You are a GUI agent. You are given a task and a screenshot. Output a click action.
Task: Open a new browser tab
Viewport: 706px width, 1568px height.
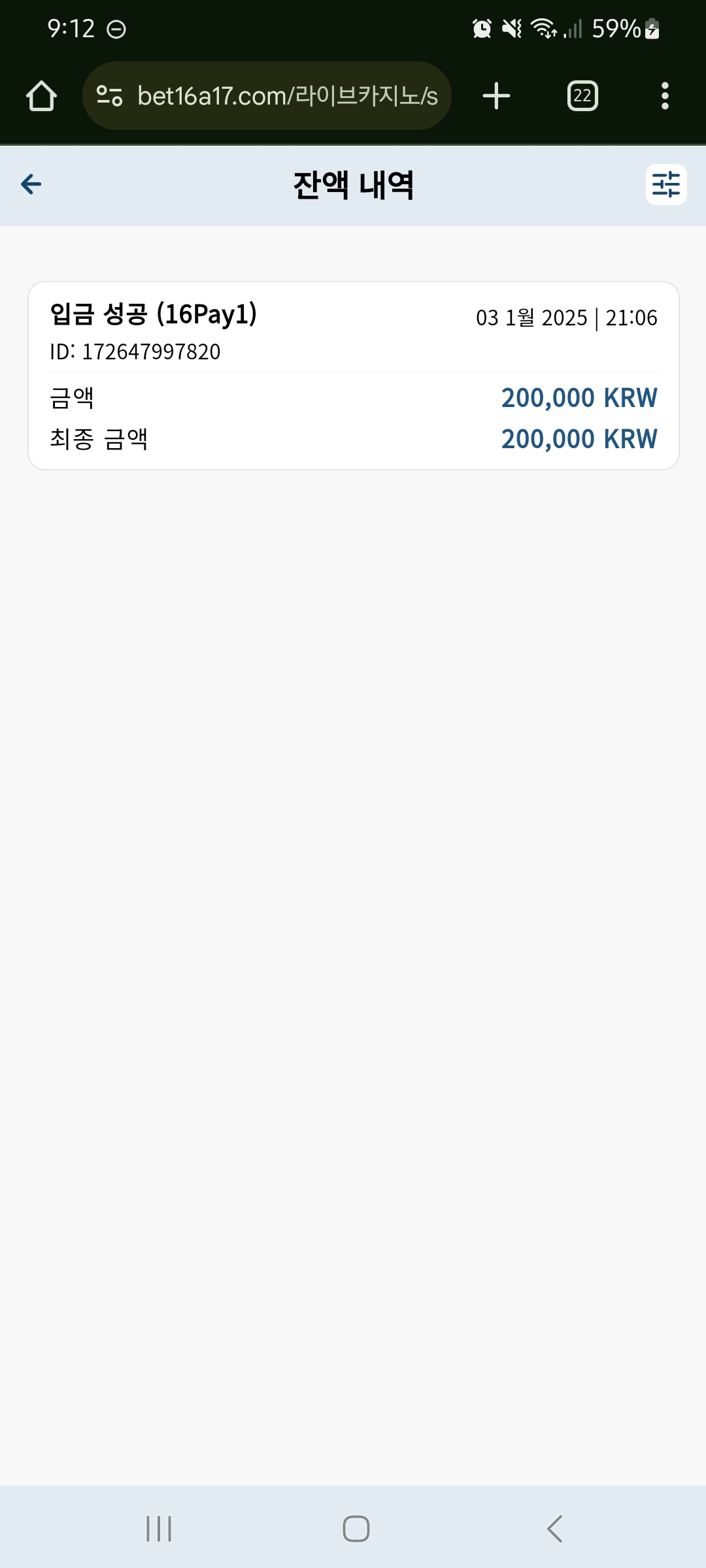(496, 96)
